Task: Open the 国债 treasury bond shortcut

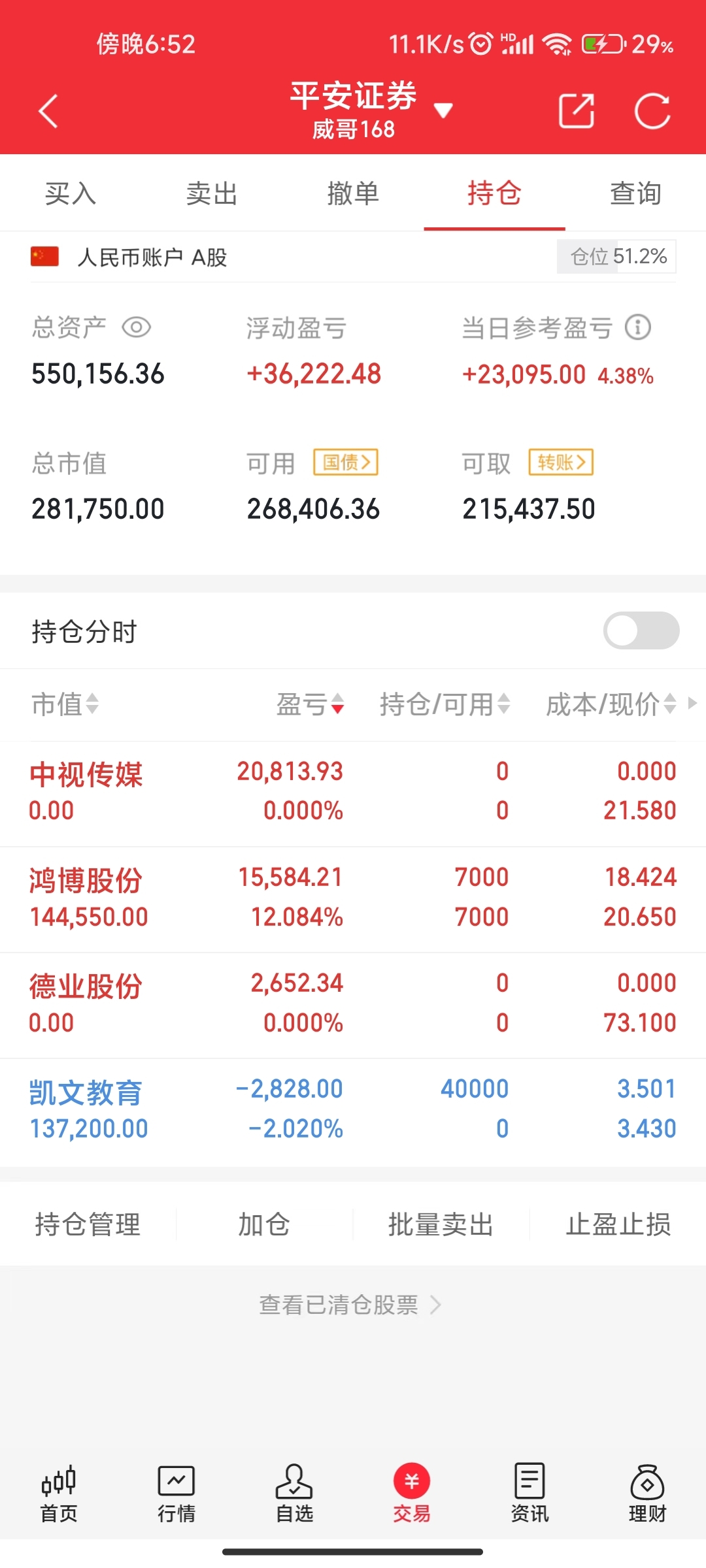Action: (x=346, y=462)
